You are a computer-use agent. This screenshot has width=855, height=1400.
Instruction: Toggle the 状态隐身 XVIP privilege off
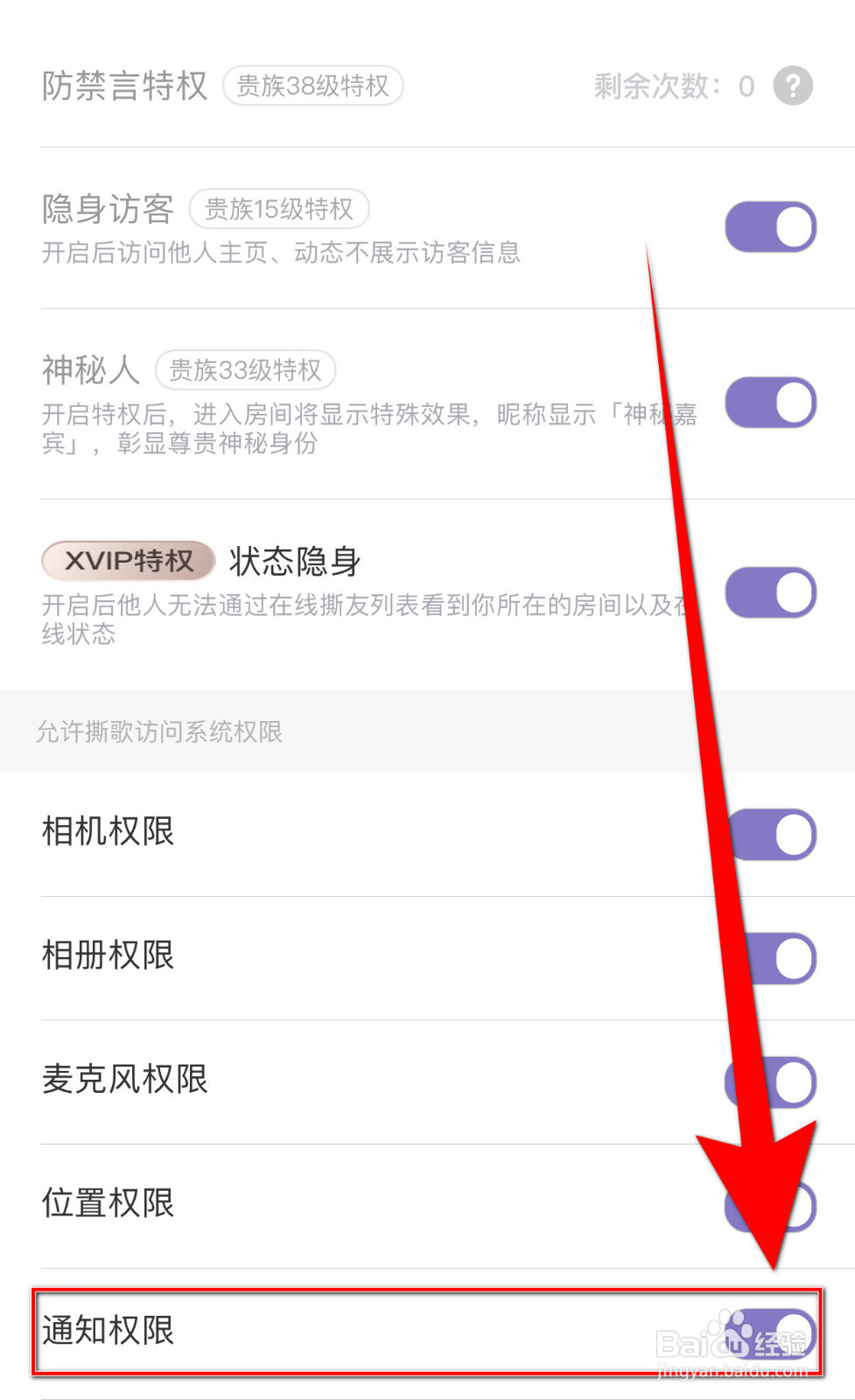[x=770, y=591]
